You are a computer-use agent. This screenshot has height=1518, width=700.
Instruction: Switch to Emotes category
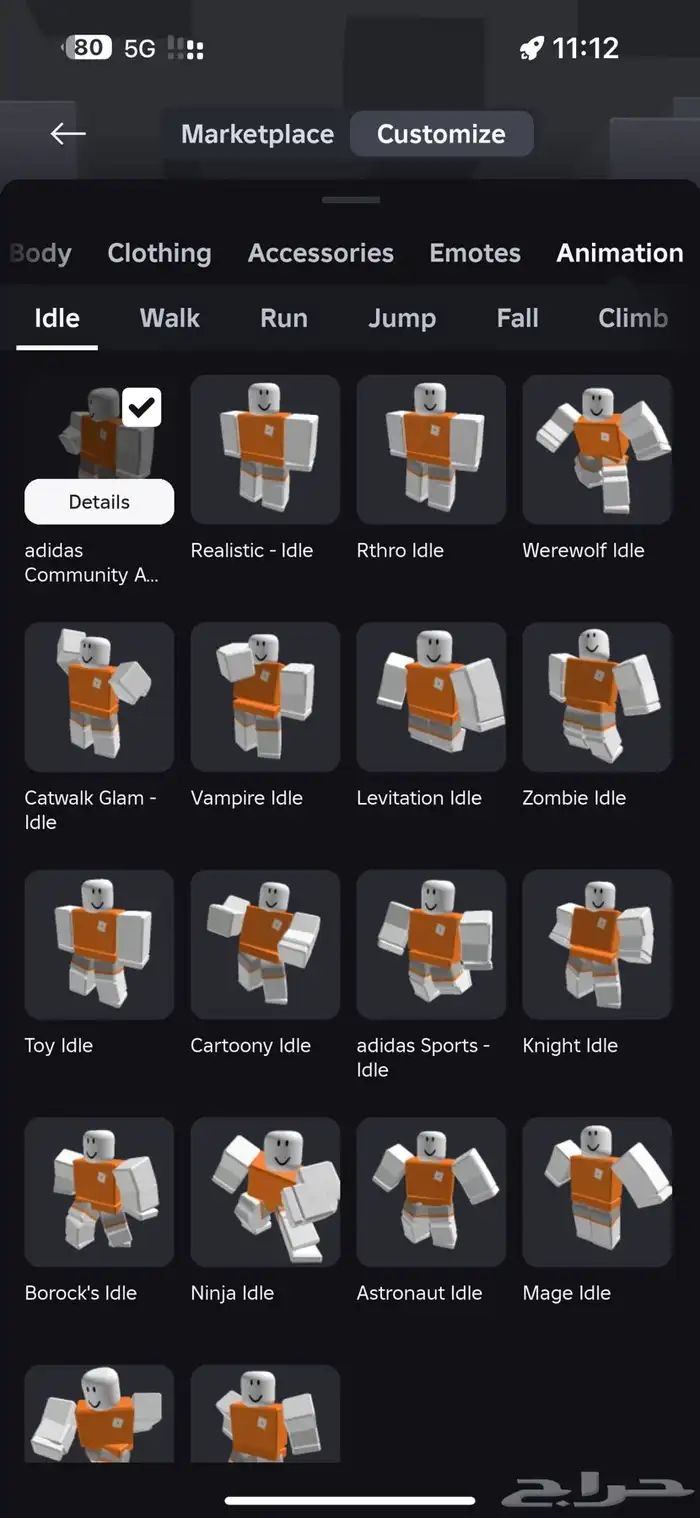coord(475,253)
